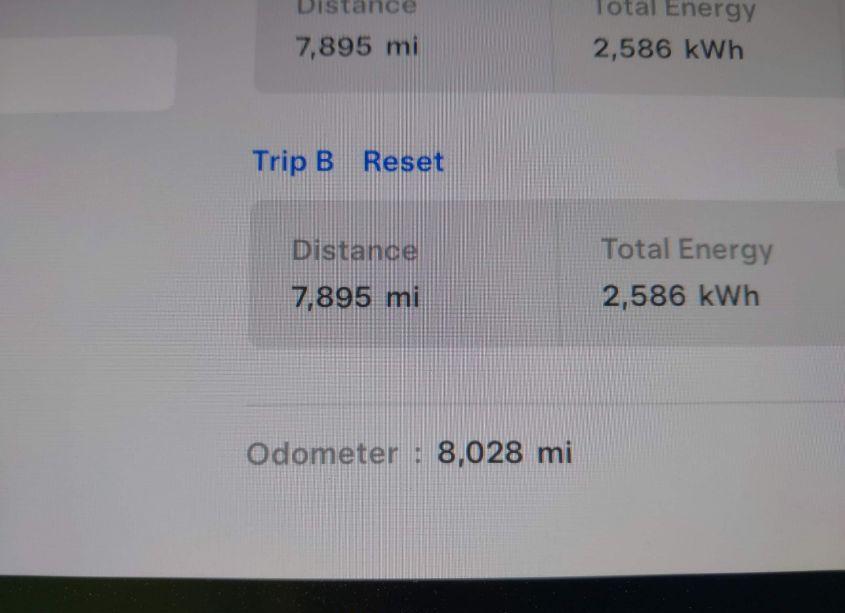Reset the Trip B meter

(x=403, y=162)
